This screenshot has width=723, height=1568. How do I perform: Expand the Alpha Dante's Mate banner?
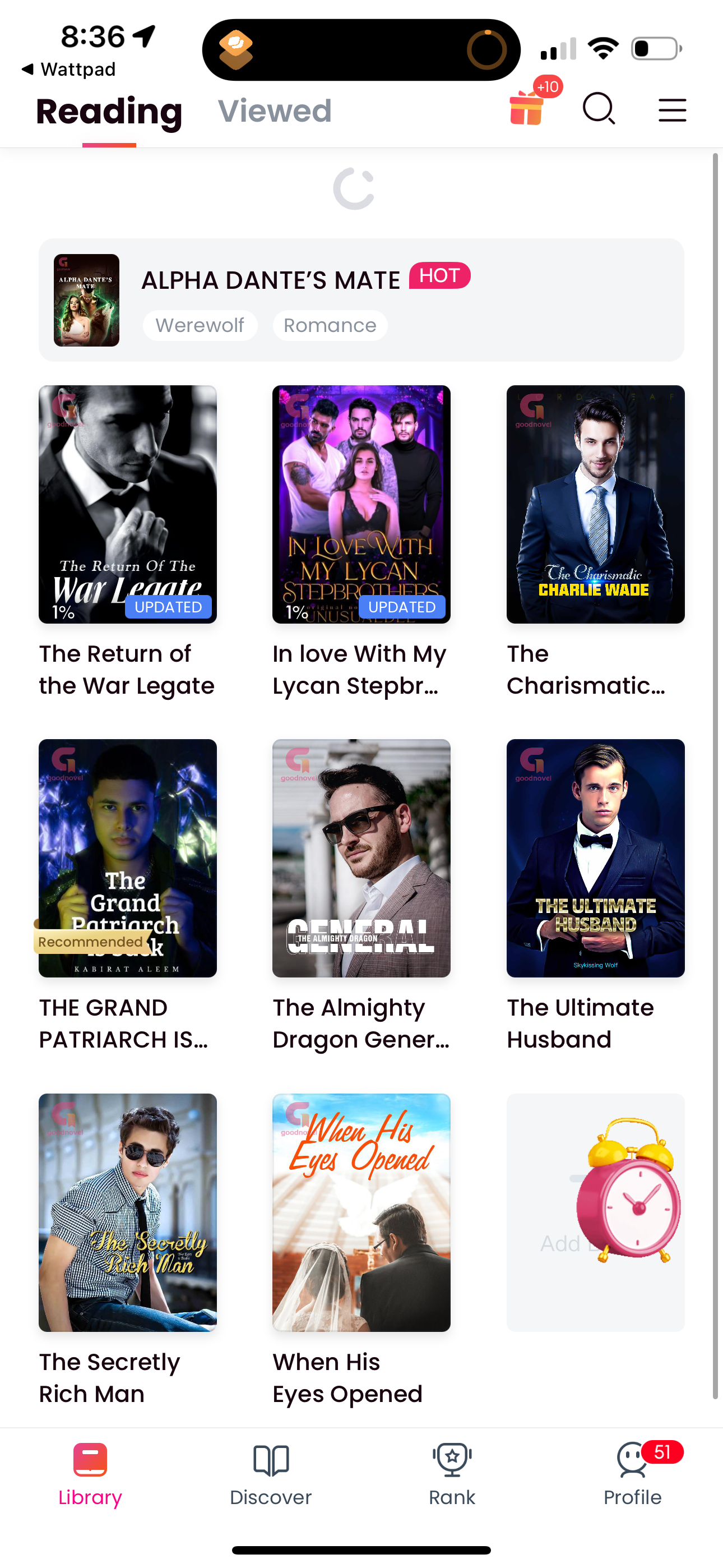(x=361, y=299)
